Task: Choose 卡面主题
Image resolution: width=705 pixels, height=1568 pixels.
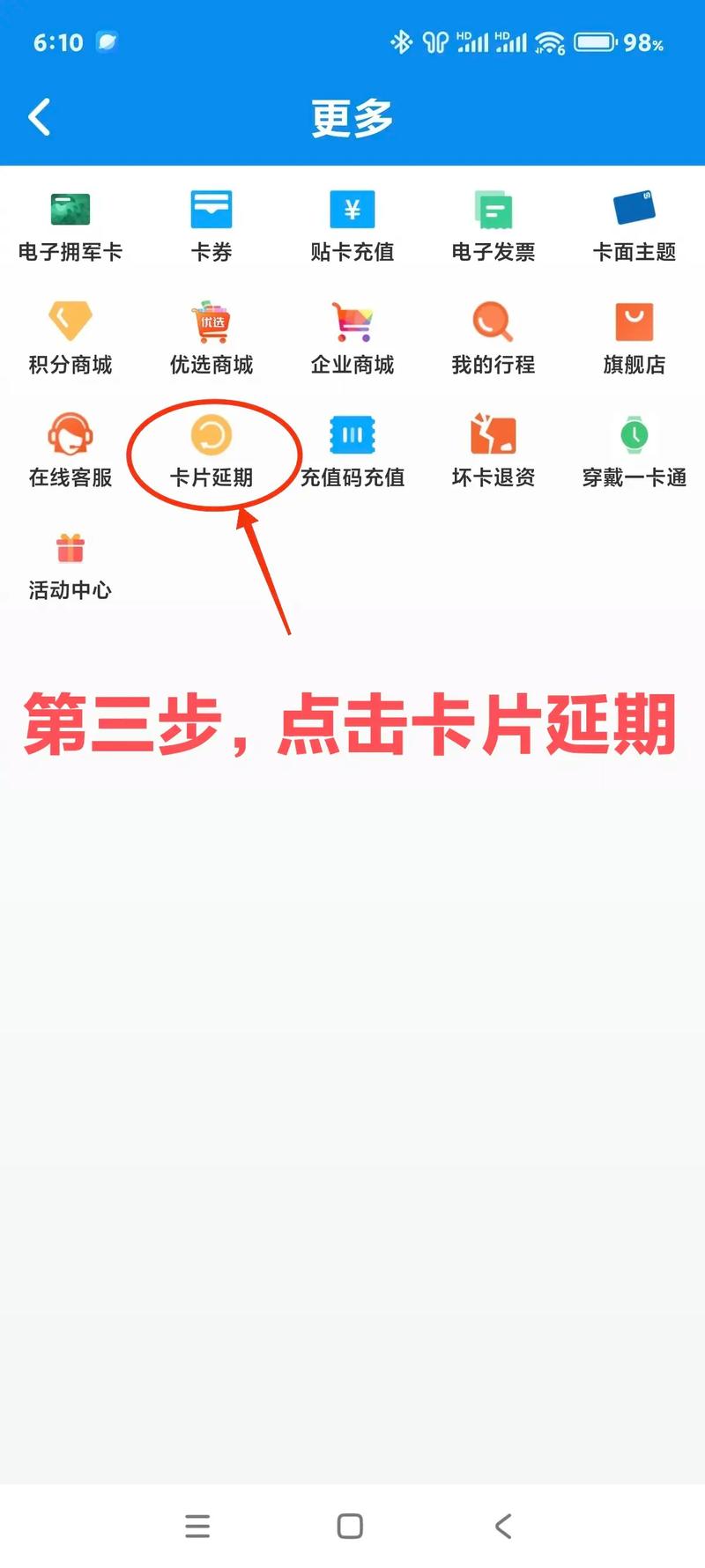Action: (x=634, y=226)
